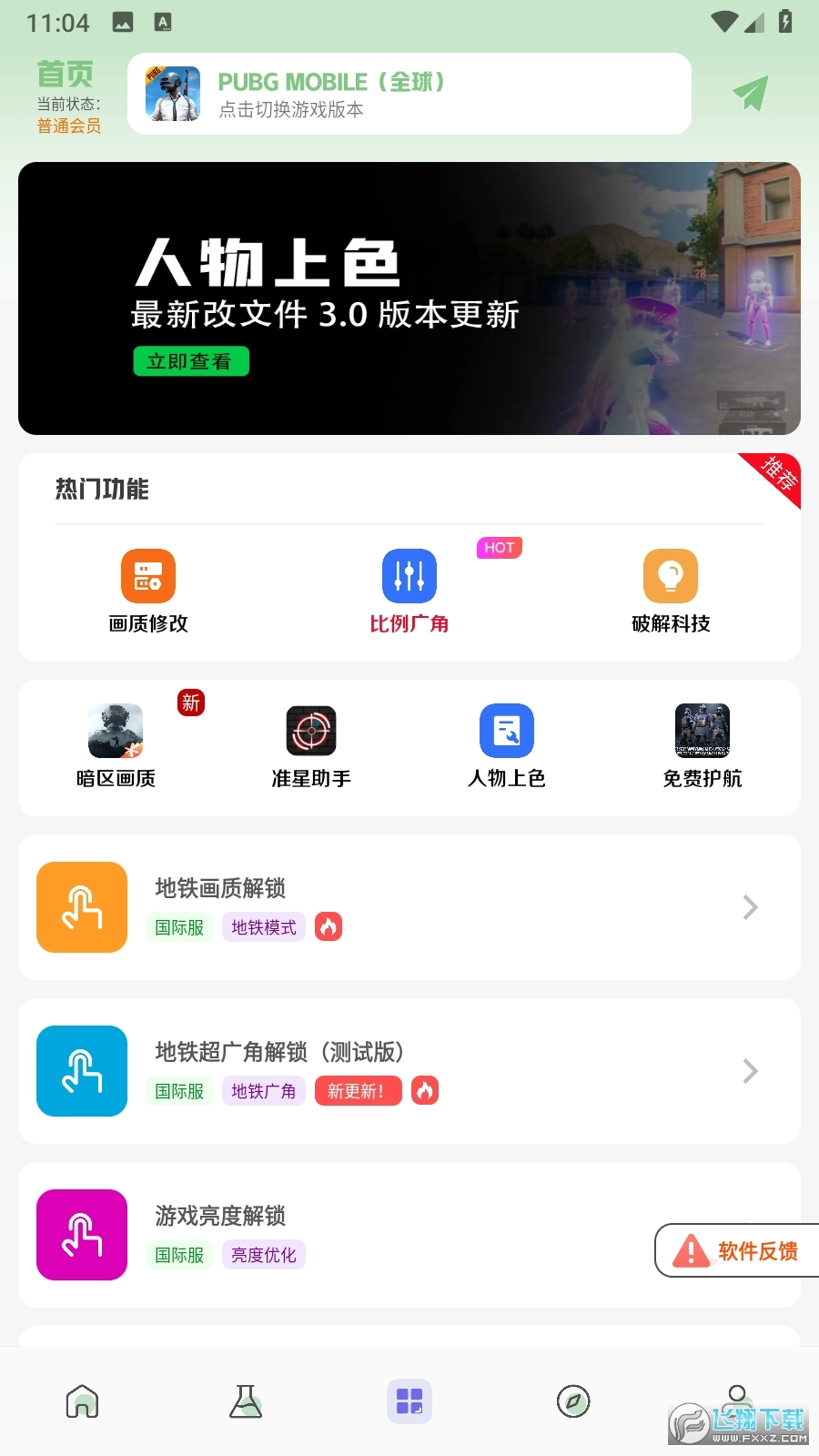Expand 地铁超广角解锁 with its arrow
Screen dimensions: 819x1456
pos(749,1071)
